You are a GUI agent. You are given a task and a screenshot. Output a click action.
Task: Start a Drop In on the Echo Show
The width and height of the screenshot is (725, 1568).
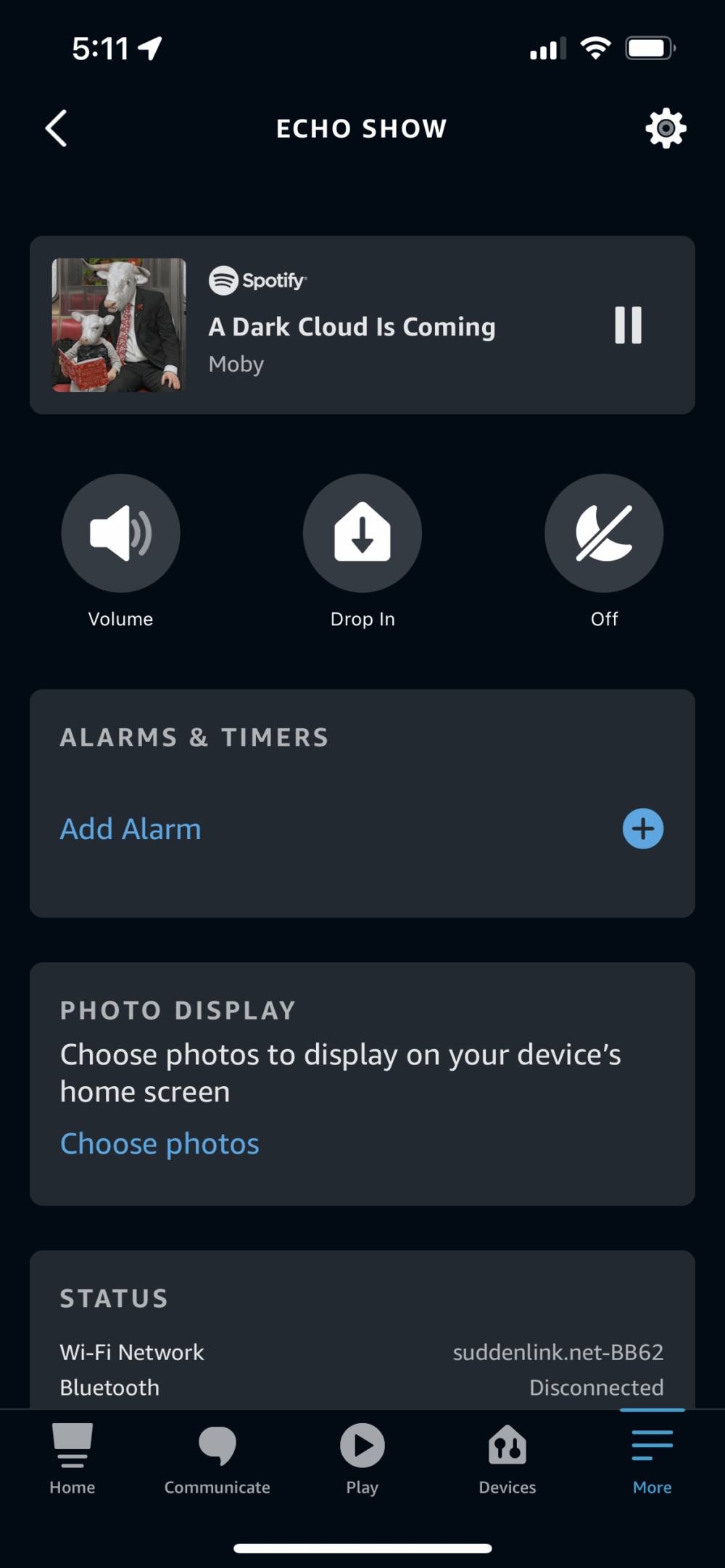coord(362,533)
